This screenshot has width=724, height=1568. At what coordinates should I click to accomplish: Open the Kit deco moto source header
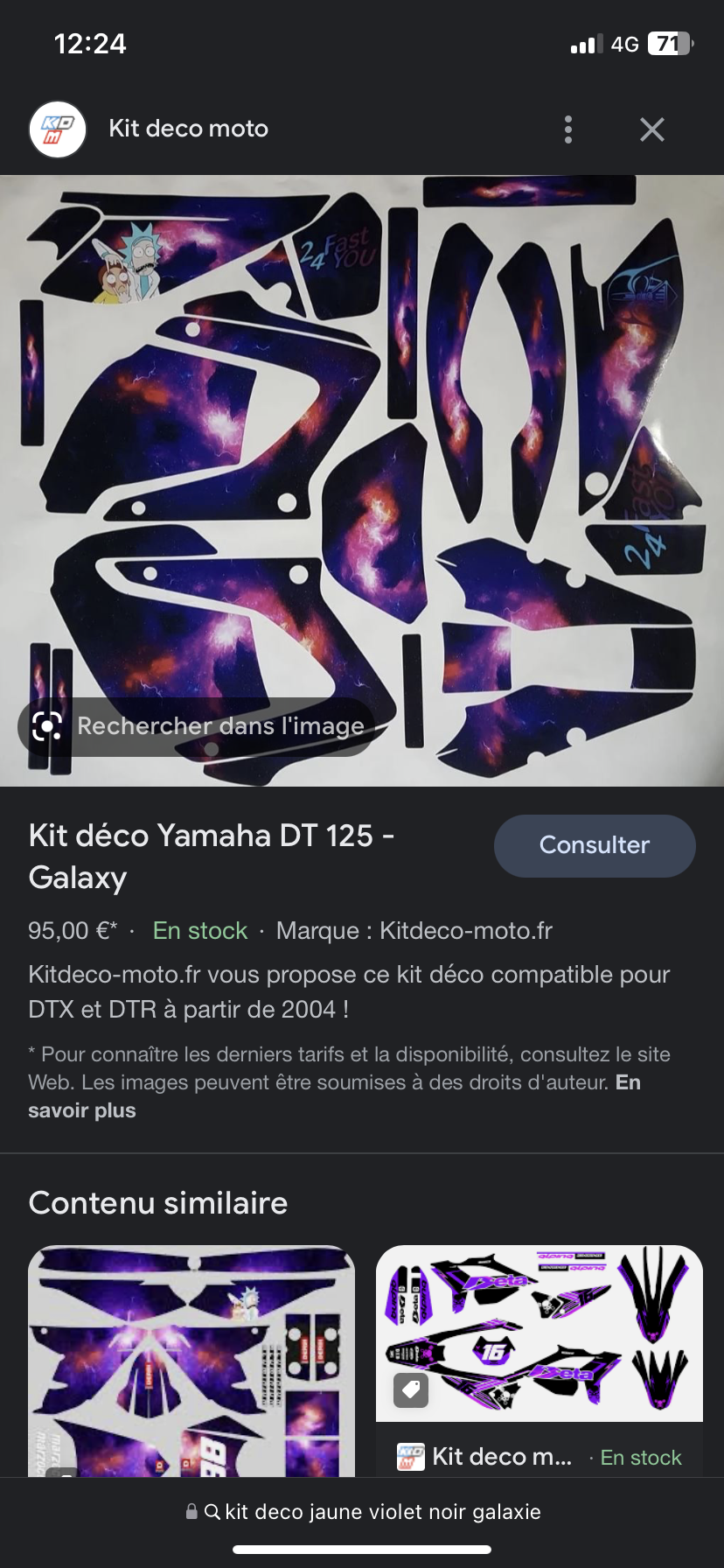(x=188, y=129)
